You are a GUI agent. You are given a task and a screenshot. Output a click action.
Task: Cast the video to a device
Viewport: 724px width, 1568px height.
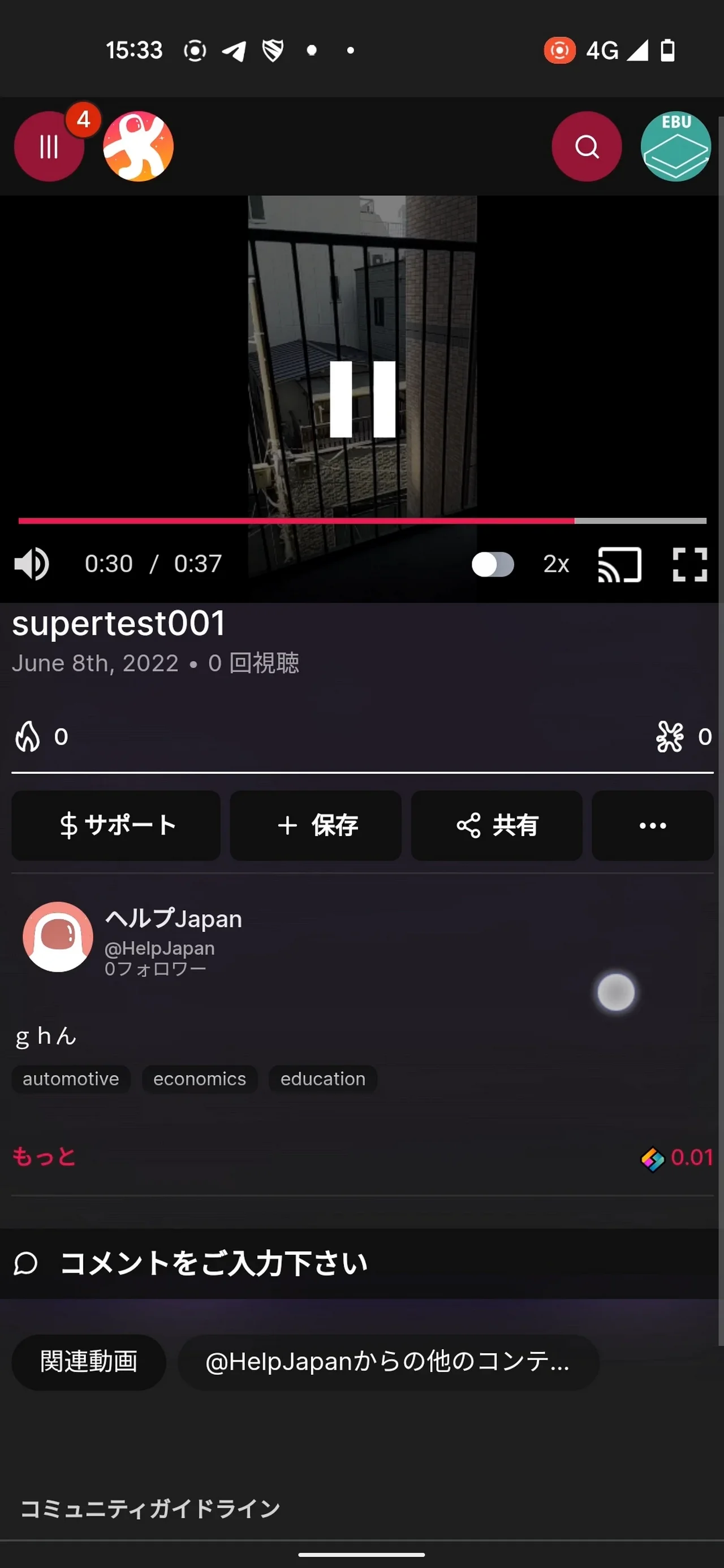[x=619, y=564]
